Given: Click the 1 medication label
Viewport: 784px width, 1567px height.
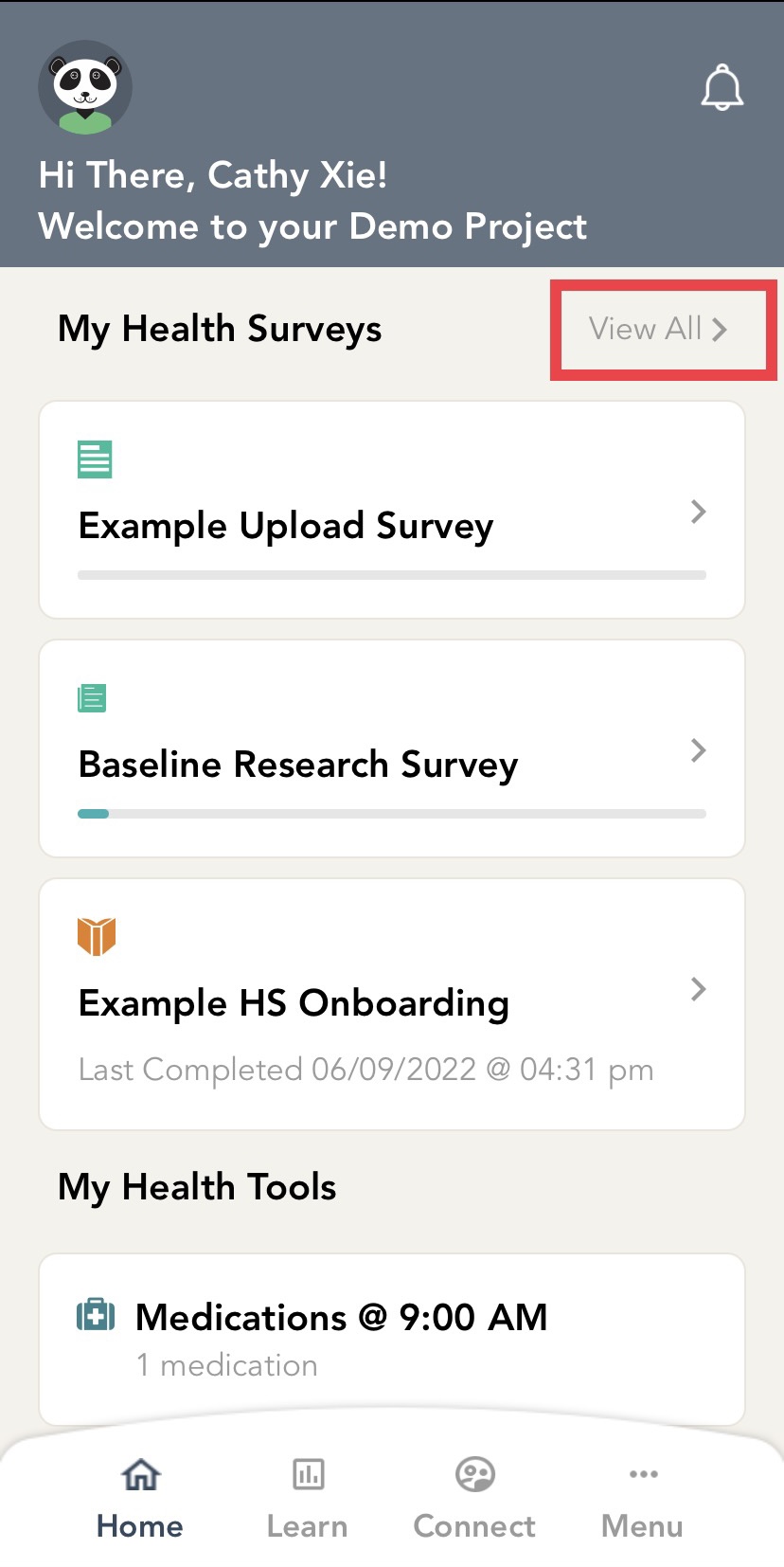Looking at the screenshot, I should pos(227,1364).
